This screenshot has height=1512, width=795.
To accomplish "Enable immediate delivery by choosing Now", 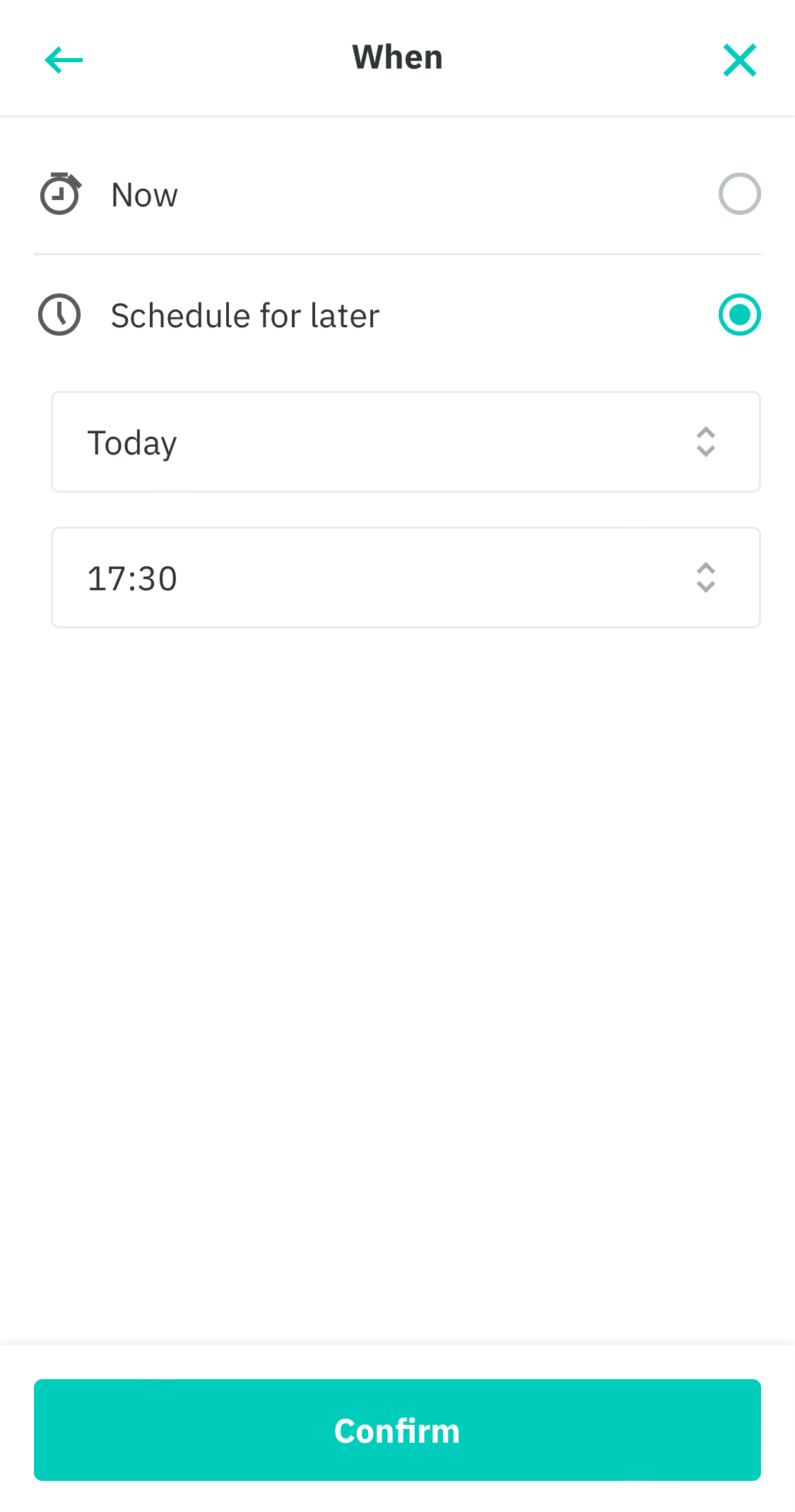I will pos(740,194).
